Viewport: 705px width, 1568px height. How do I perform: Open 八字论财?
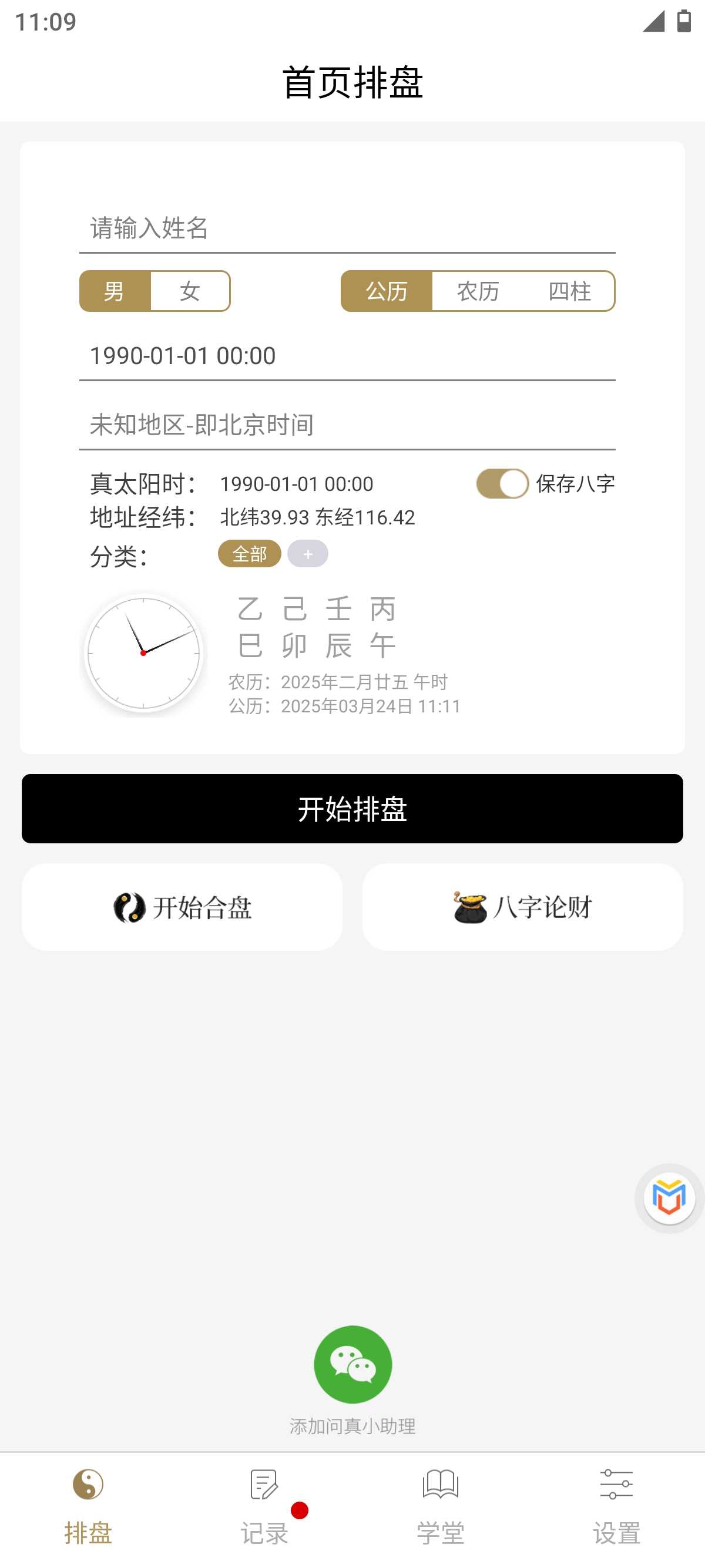[x=523, y=907]
